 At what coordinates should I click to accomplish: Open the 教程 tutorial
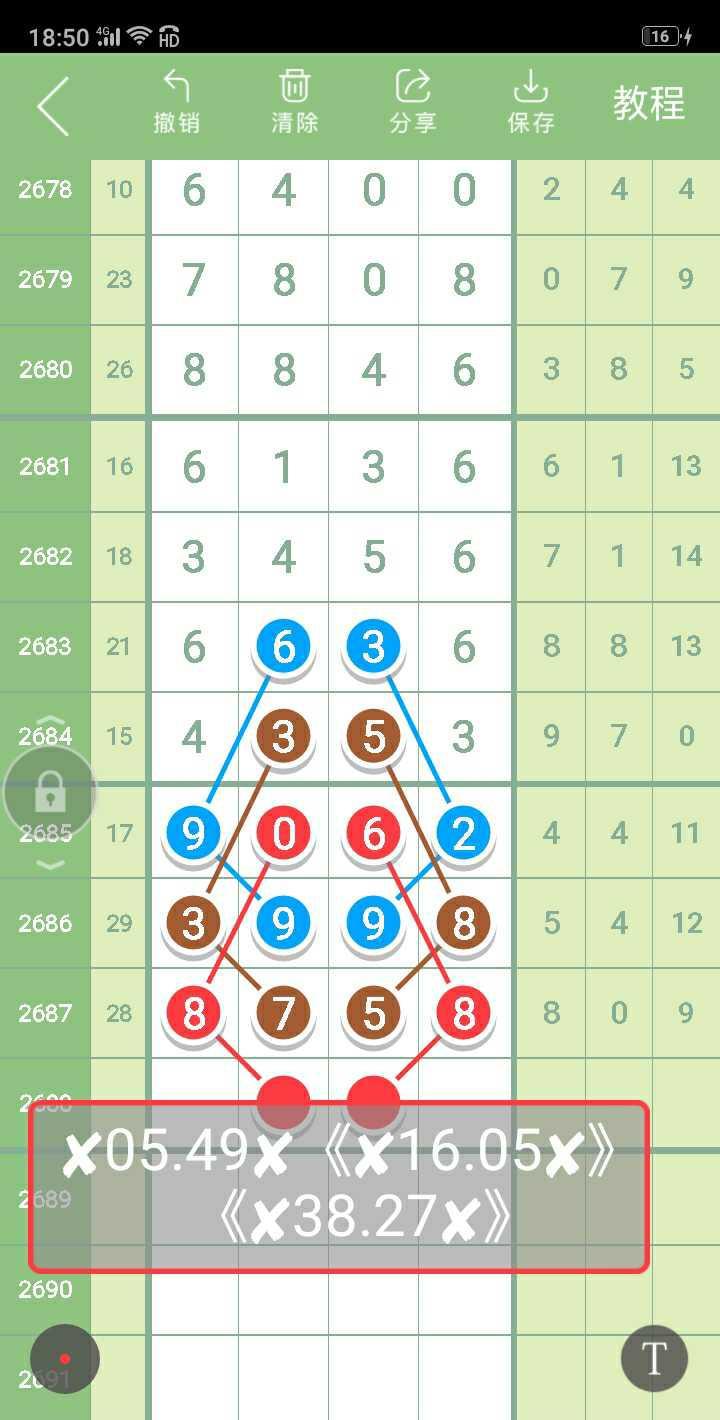649,104
